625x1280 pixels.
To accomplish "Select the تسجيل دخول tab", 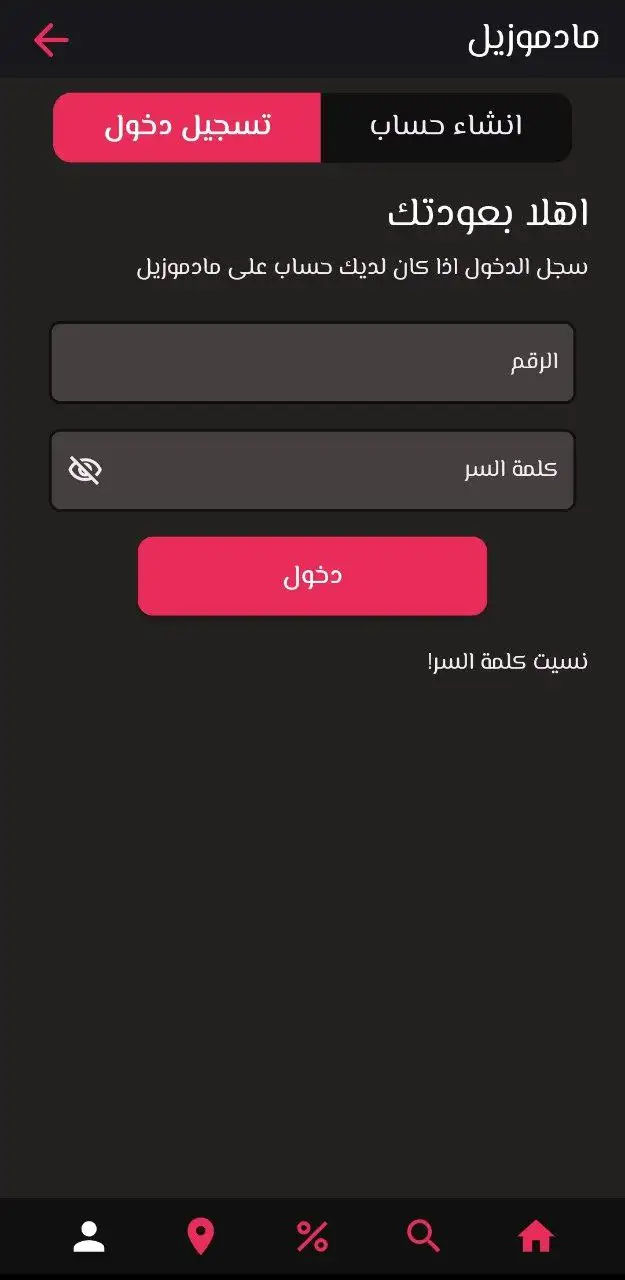I will coord(187,127).
